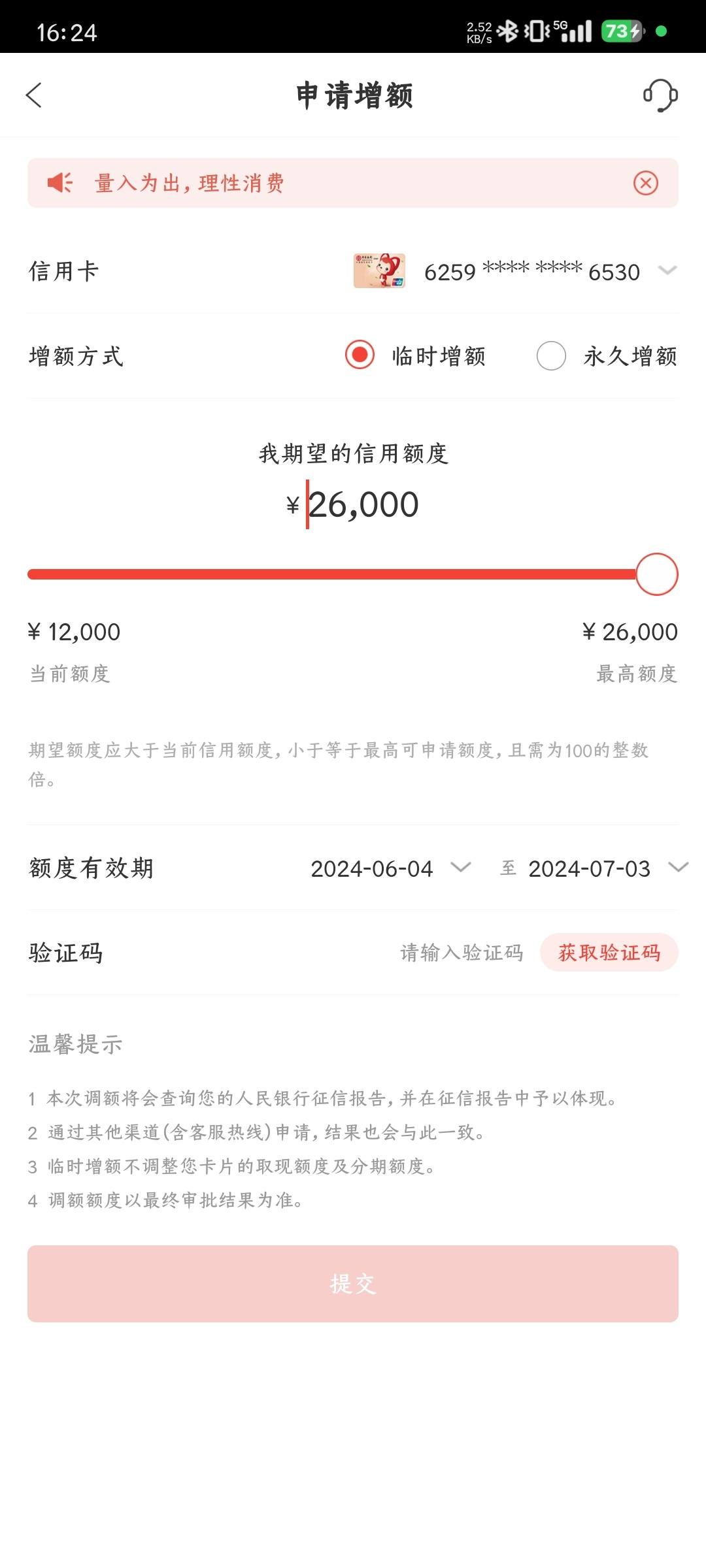The height and width of the screenshot is (1568, 706).
Task: Select 永久增额 option
Action: (x=607, y=356)
